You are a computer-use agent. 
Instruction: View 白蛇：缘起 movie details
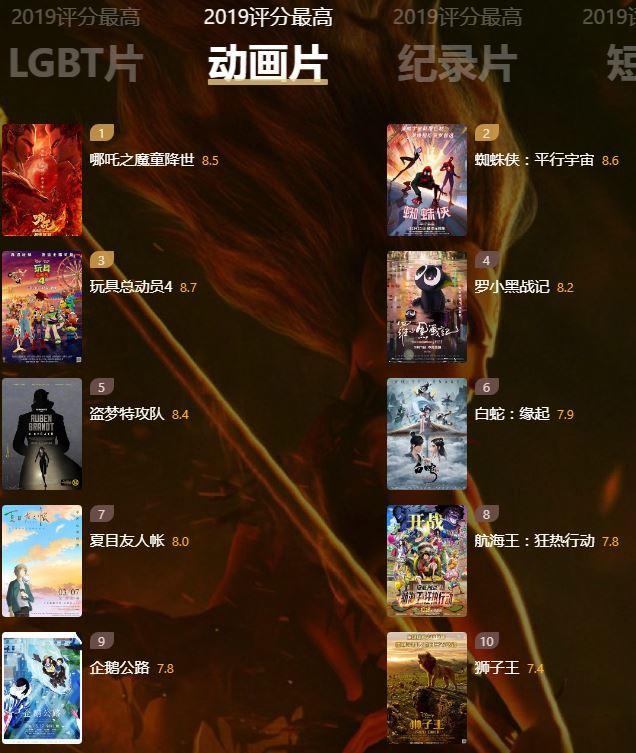[512, 414]
